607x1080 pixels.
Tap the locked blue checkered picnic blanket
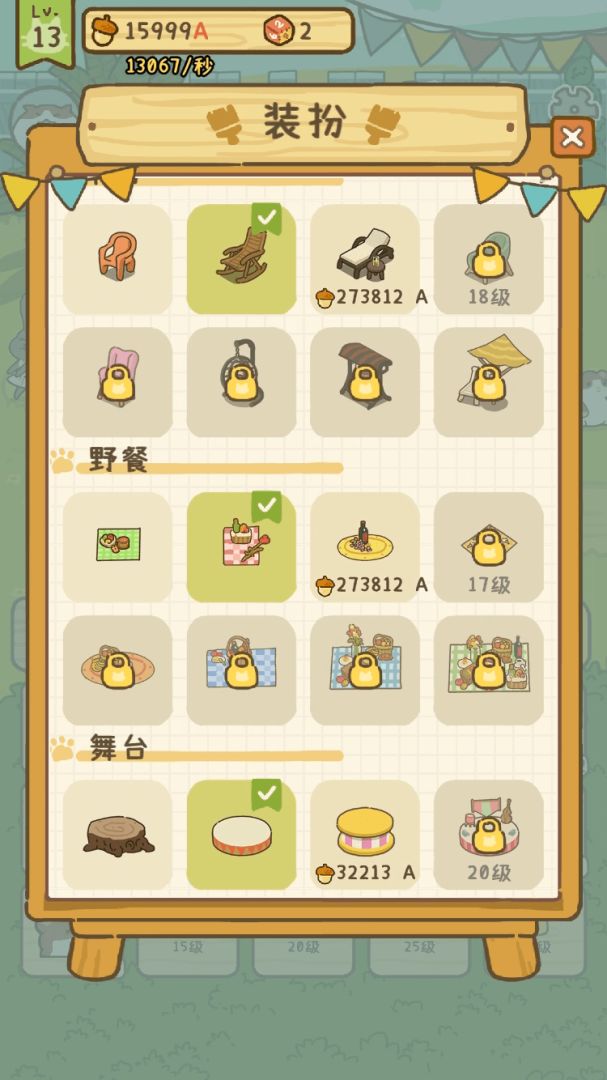pos(241,669)
